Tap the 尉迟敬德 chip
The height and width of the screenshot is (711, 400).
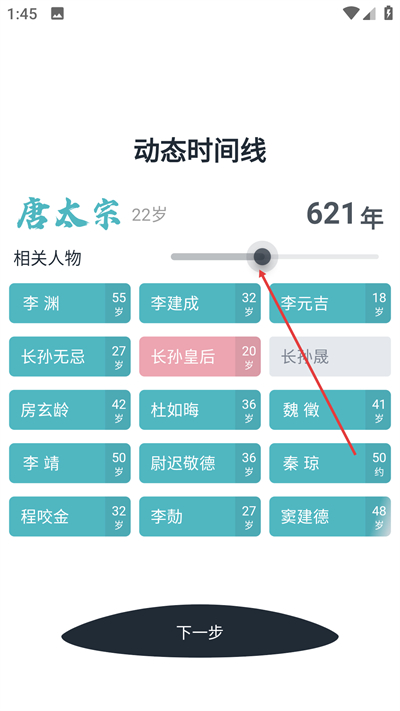click(200, 463)
